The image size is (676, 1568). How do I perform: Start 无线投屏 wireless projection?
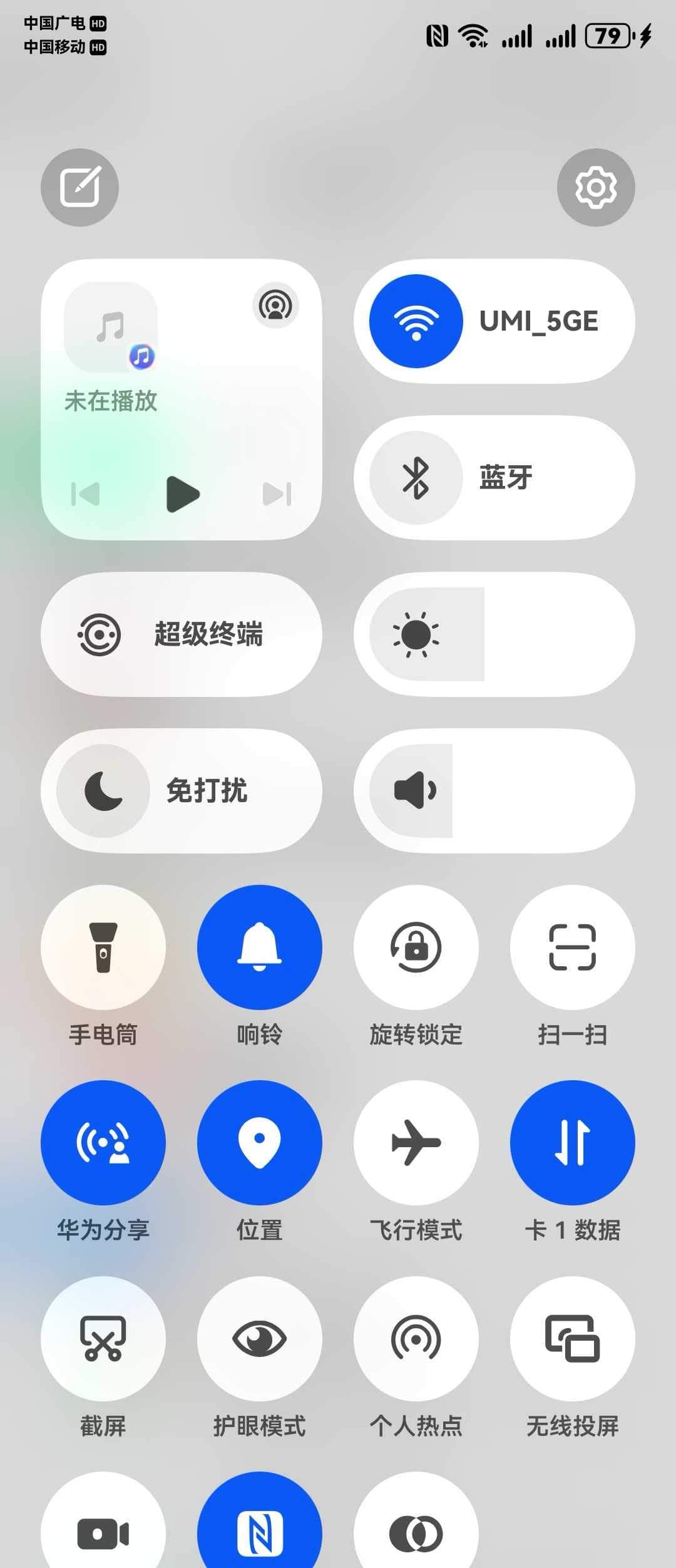coord(572,1339)
